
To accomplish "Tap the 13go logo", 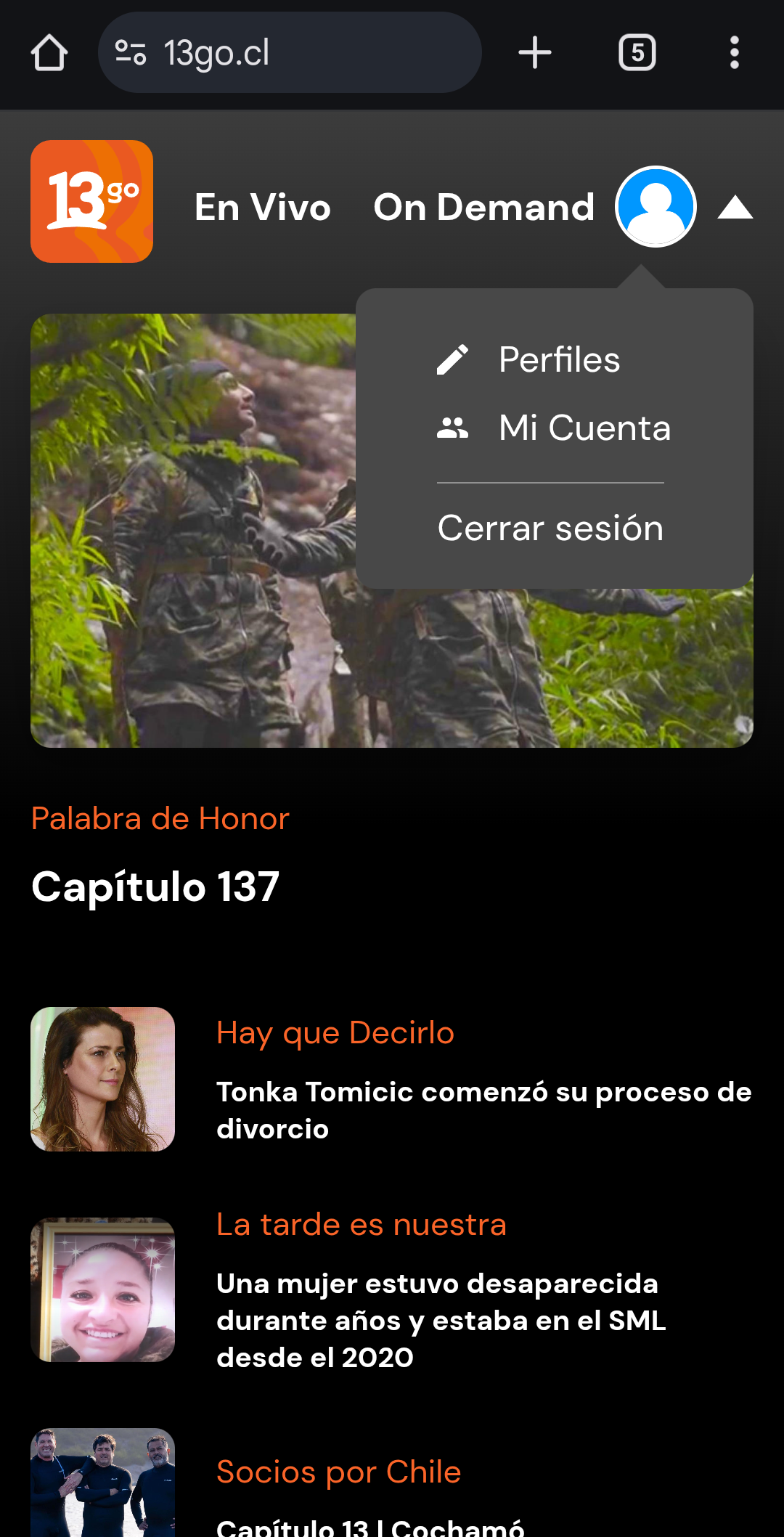I will [92, 201].
